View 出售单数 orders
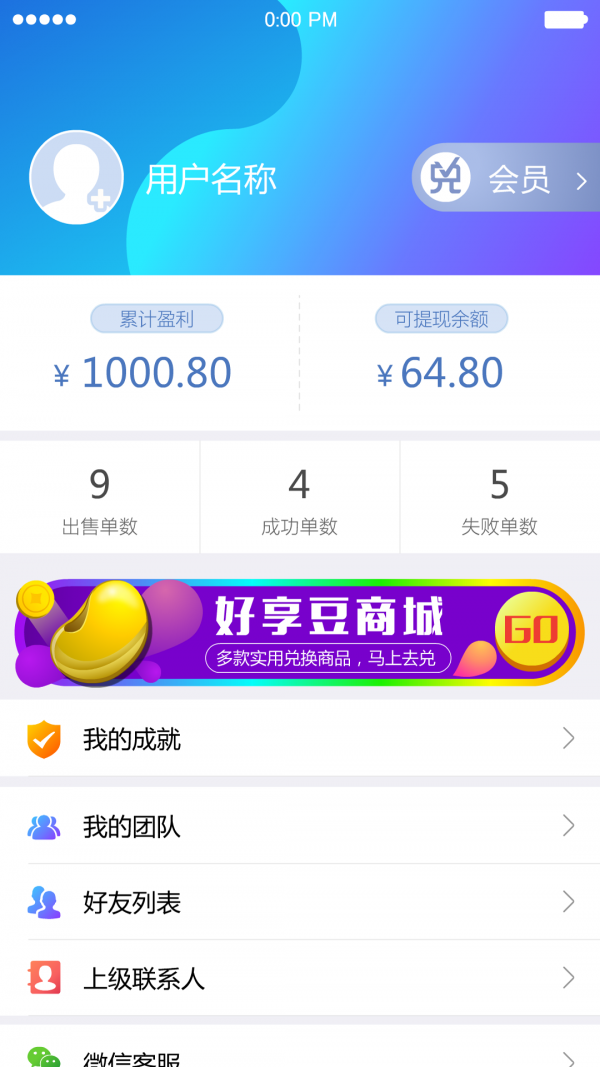 tap(100, 499)
